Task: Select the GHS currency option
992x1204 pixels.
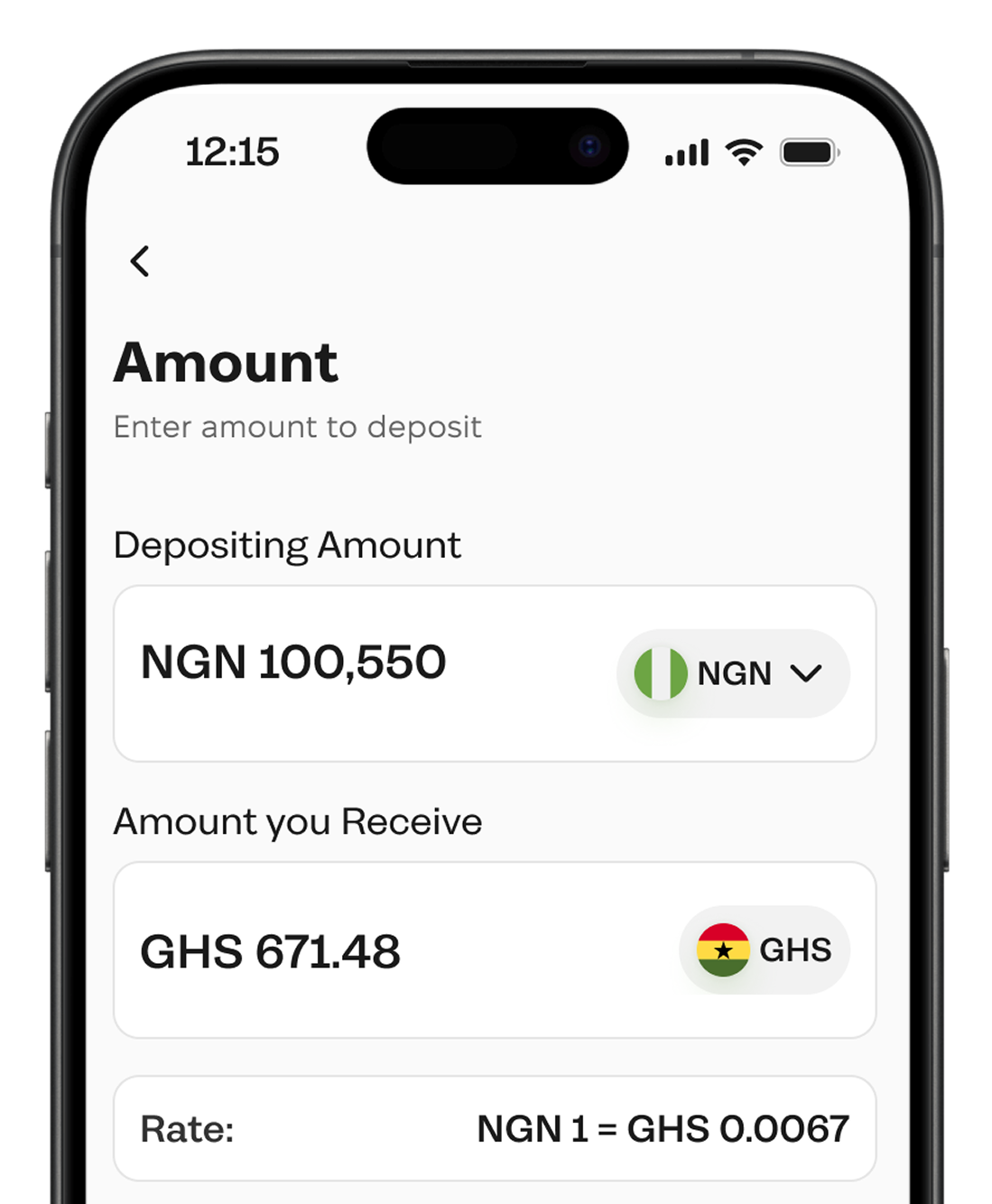Action: (763, 949)
